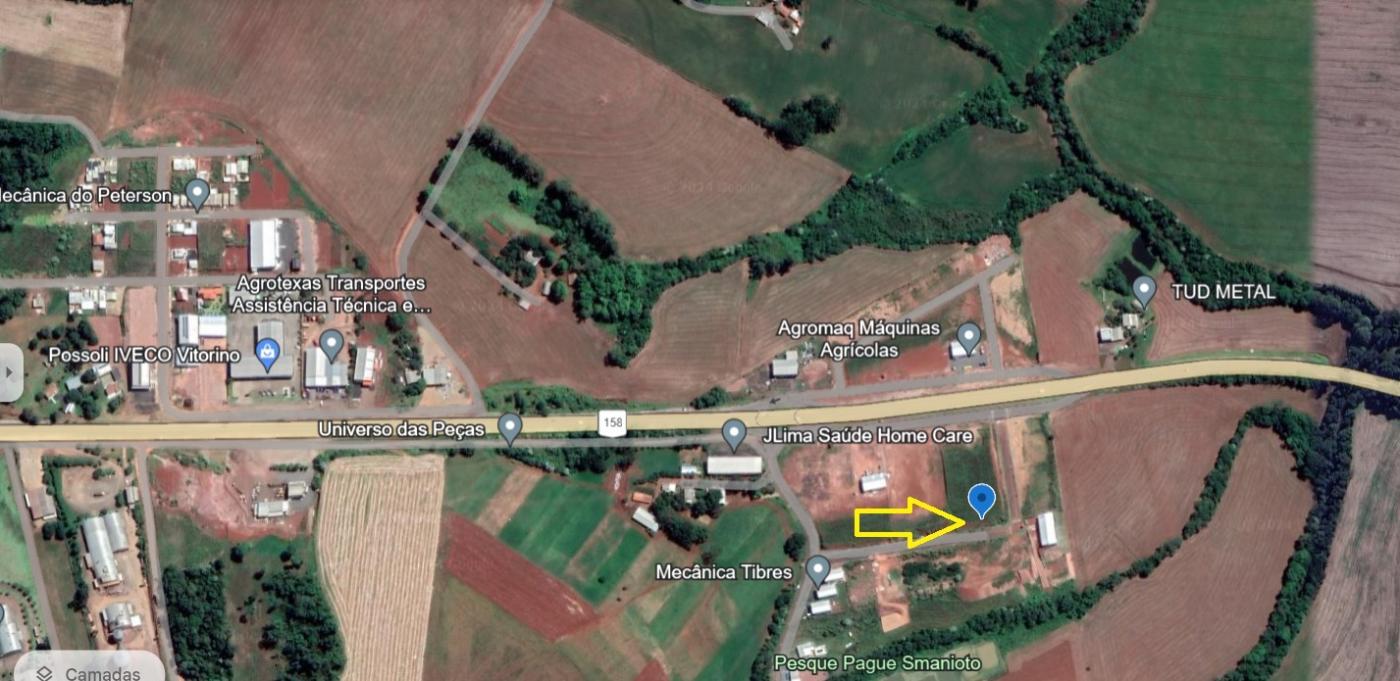This screenshot has height=681, width=1400.
Task: View JLima Saúde Home Care place details
Action: pyautogui.click(x=735, y=434)
